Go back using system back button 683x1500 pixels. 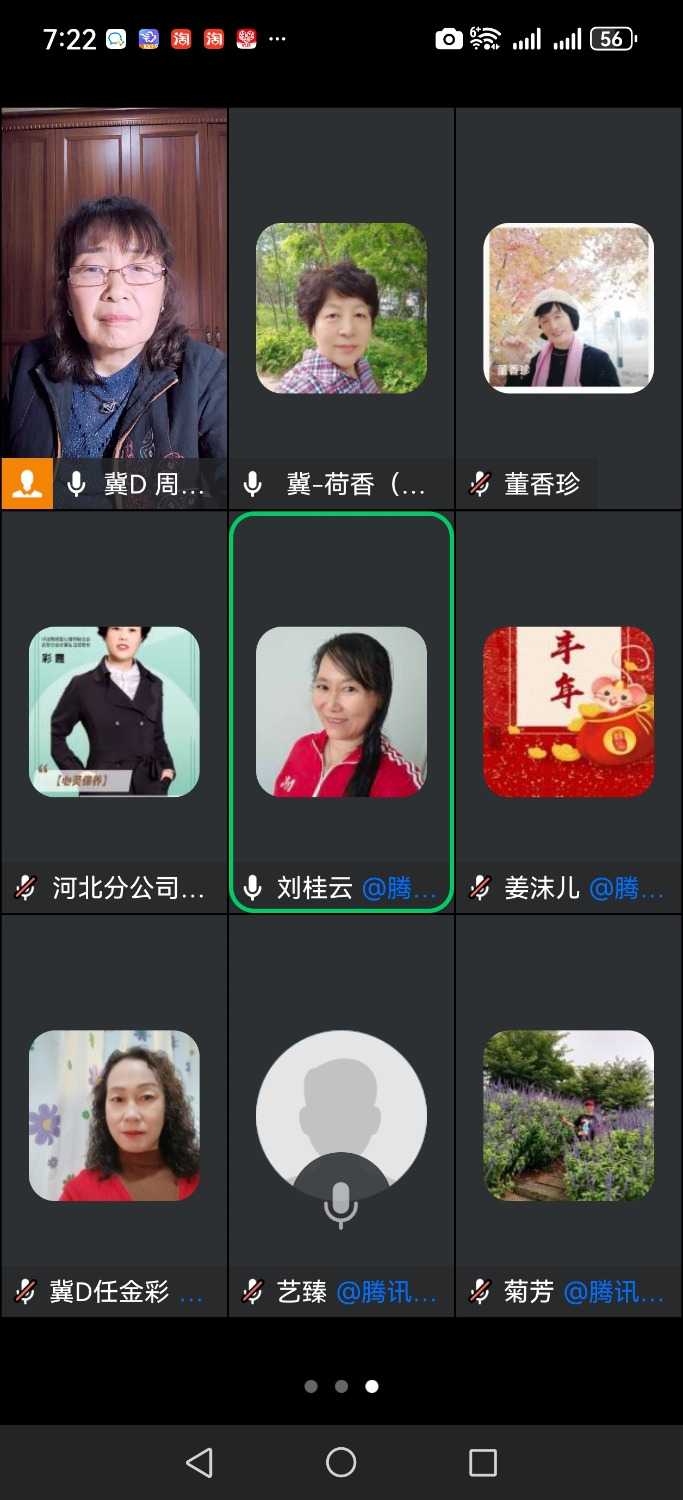[x=200, y=1462]
